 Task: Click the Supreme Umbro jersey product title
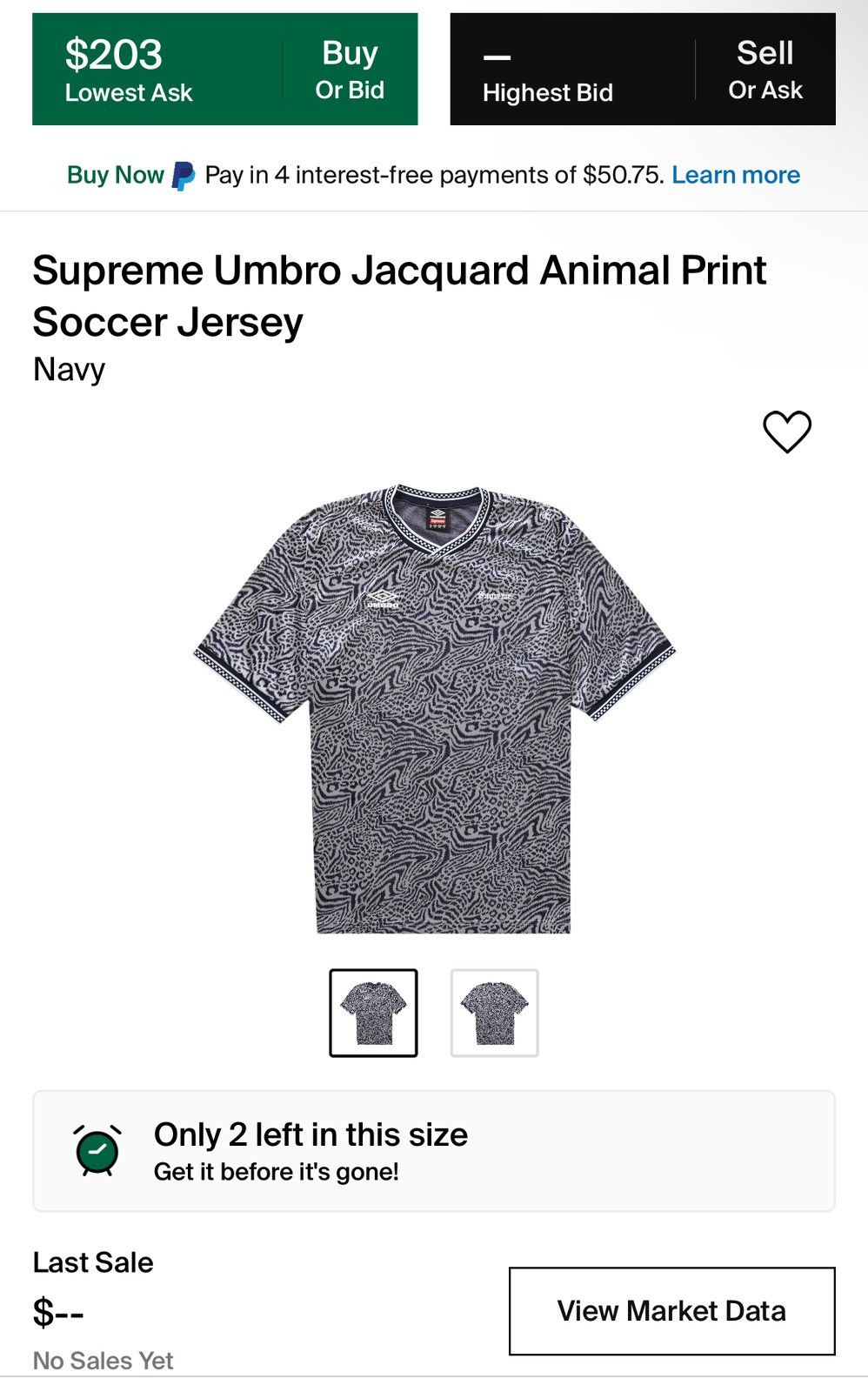pyautogui.click(x=399, y=296)
